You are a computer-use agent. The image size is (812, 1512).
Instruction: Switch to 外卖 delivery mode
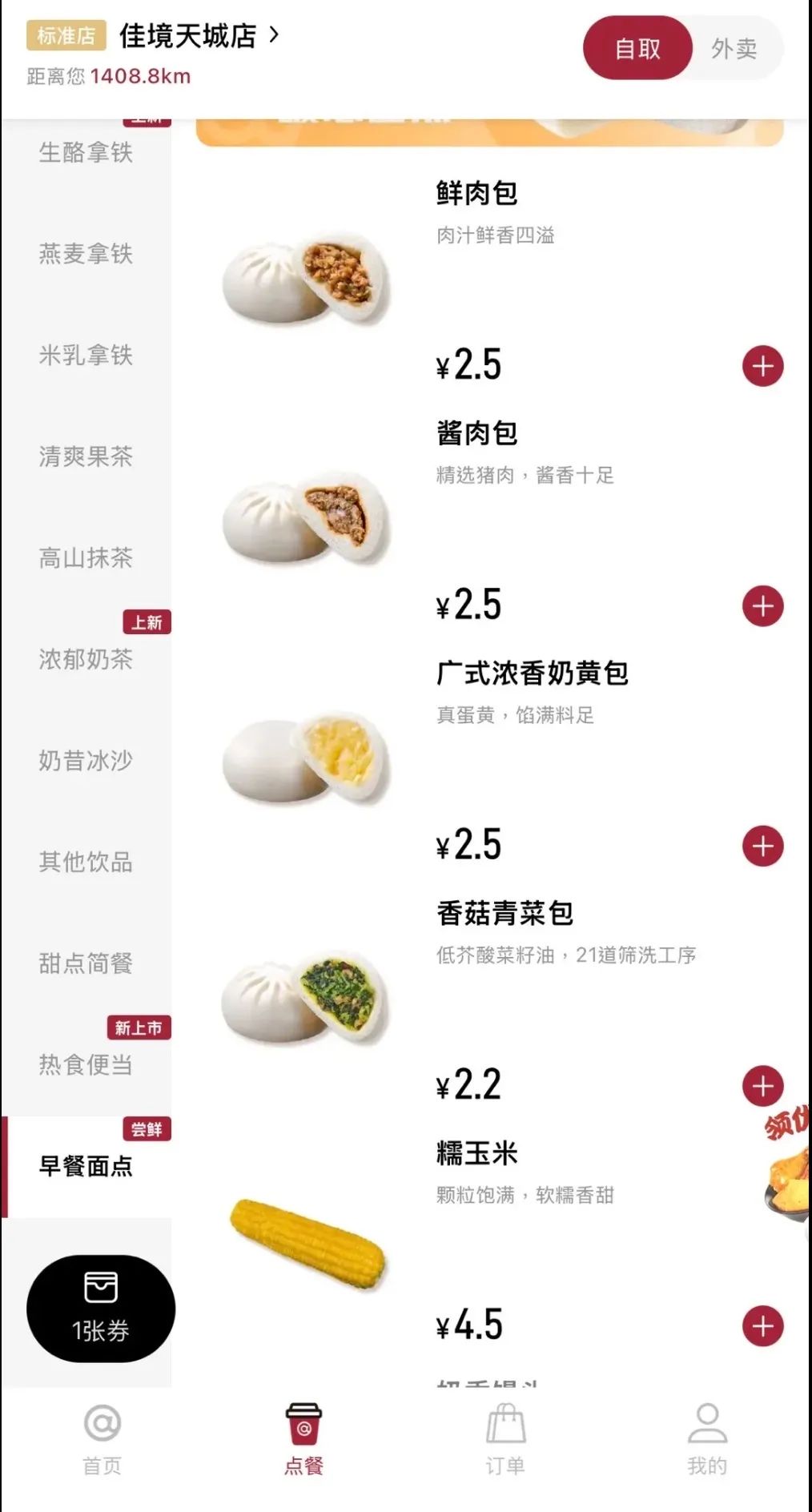point(734,49)
